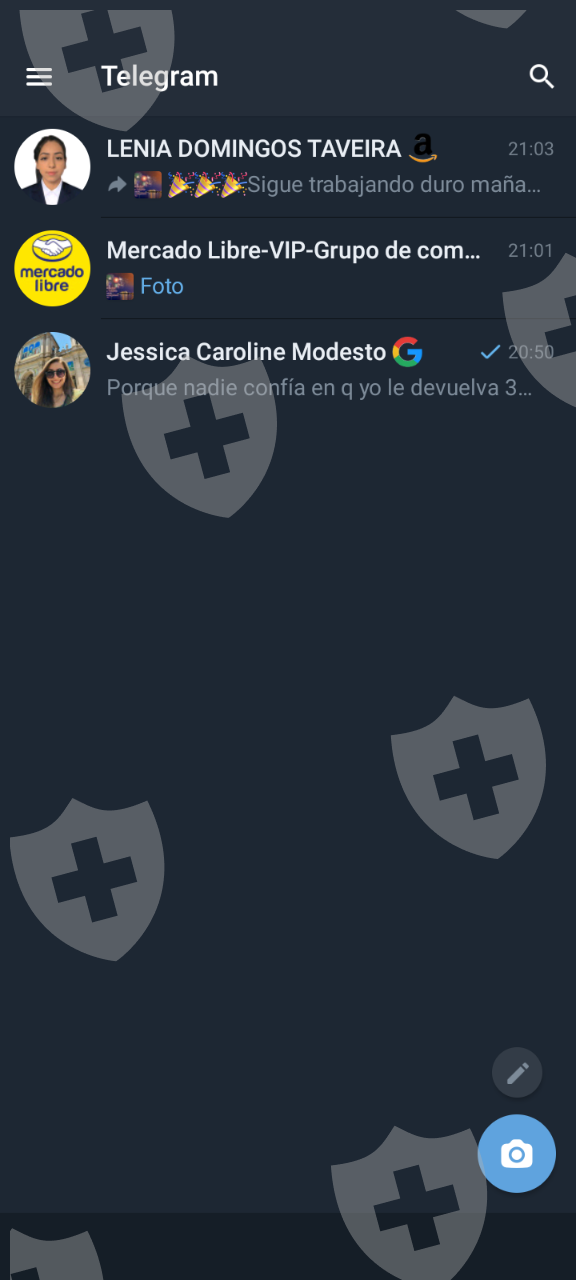576x1280 pixels.
Task: Open the hamburger navigation drawer
Action: [x=39, y=77]
